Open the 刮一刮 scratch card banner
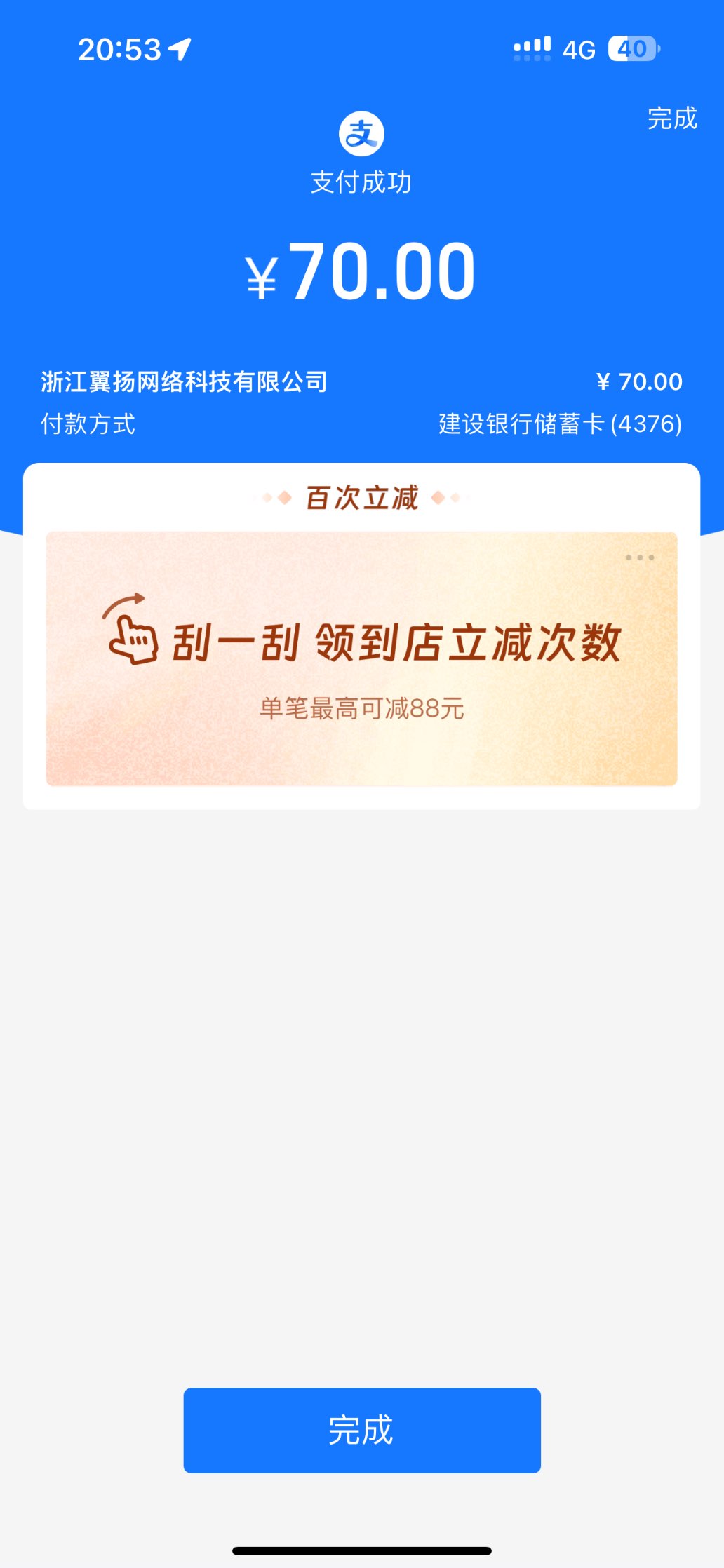 (x=361, y=659)
